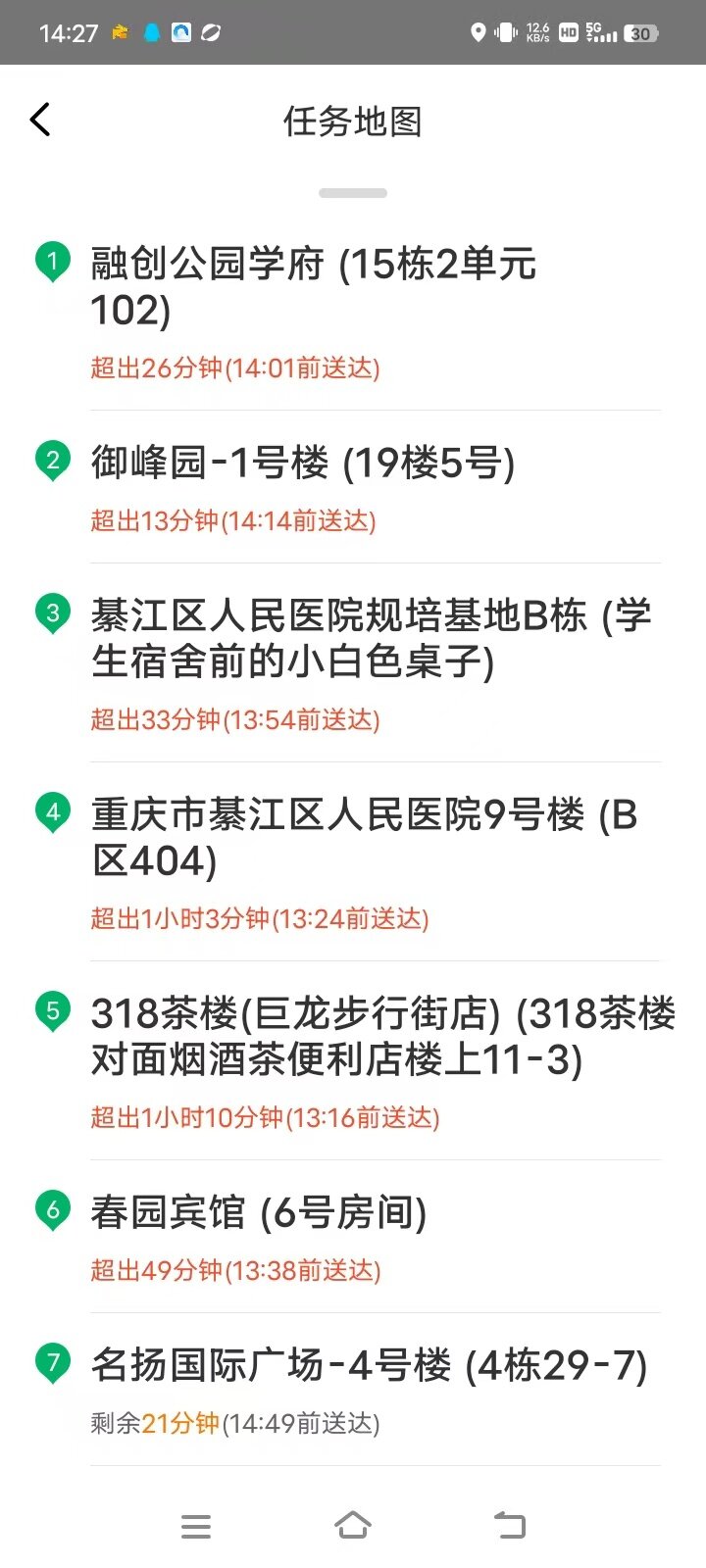Select 春园宾馆 6号房间 delivery stop
This screenshot has width=706, height=1568.
pyautogui.click(x=260, y=1212)
